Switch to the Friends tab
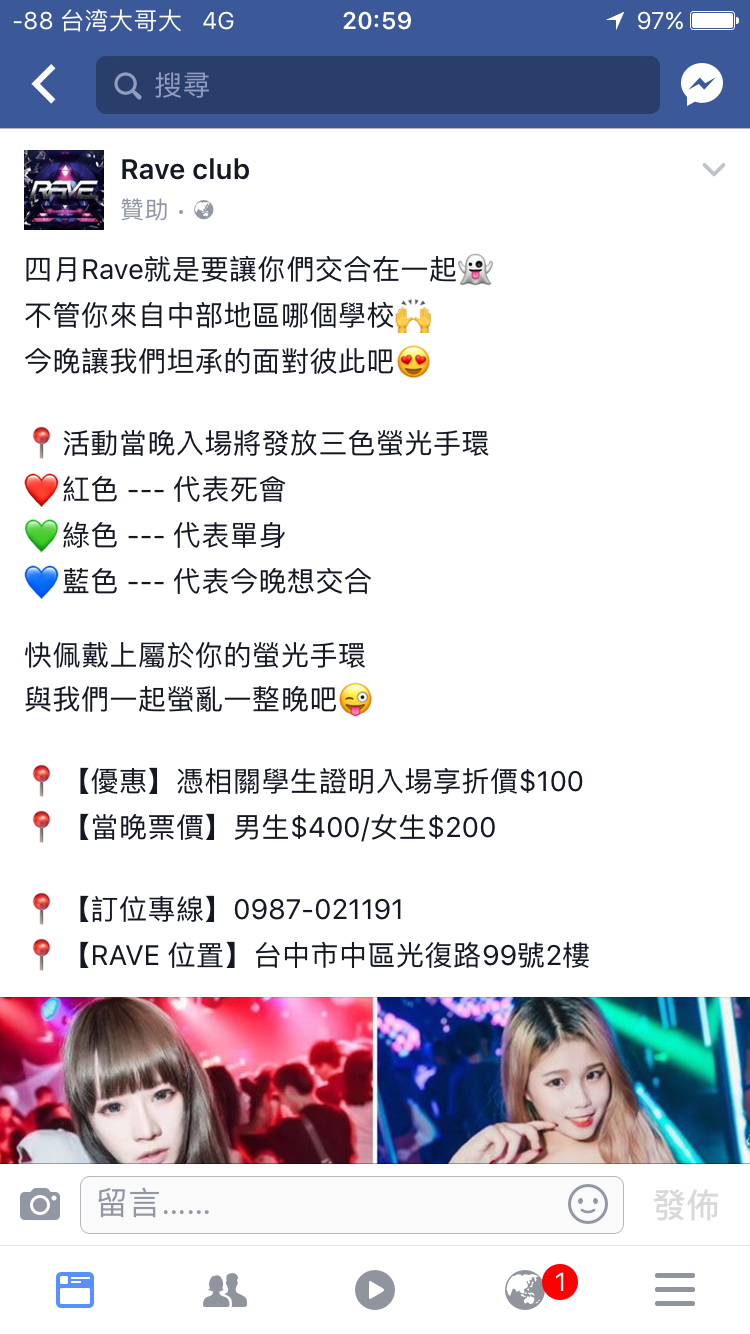 point(225,1290)
